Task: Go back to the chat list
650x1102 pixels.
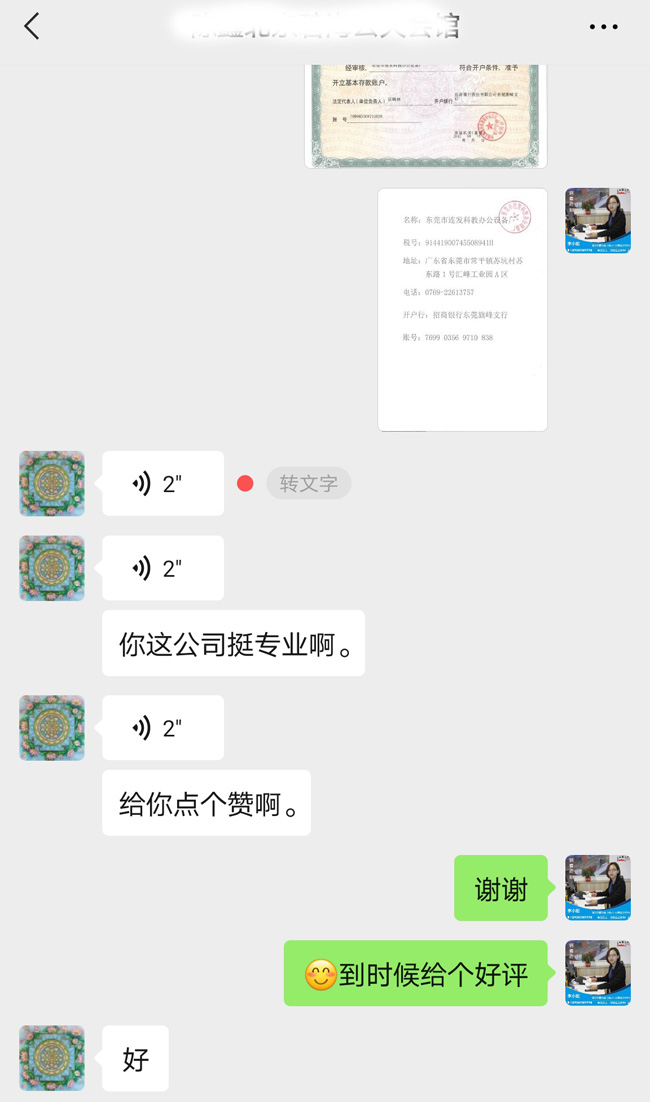Action: [x=32, y=27]
